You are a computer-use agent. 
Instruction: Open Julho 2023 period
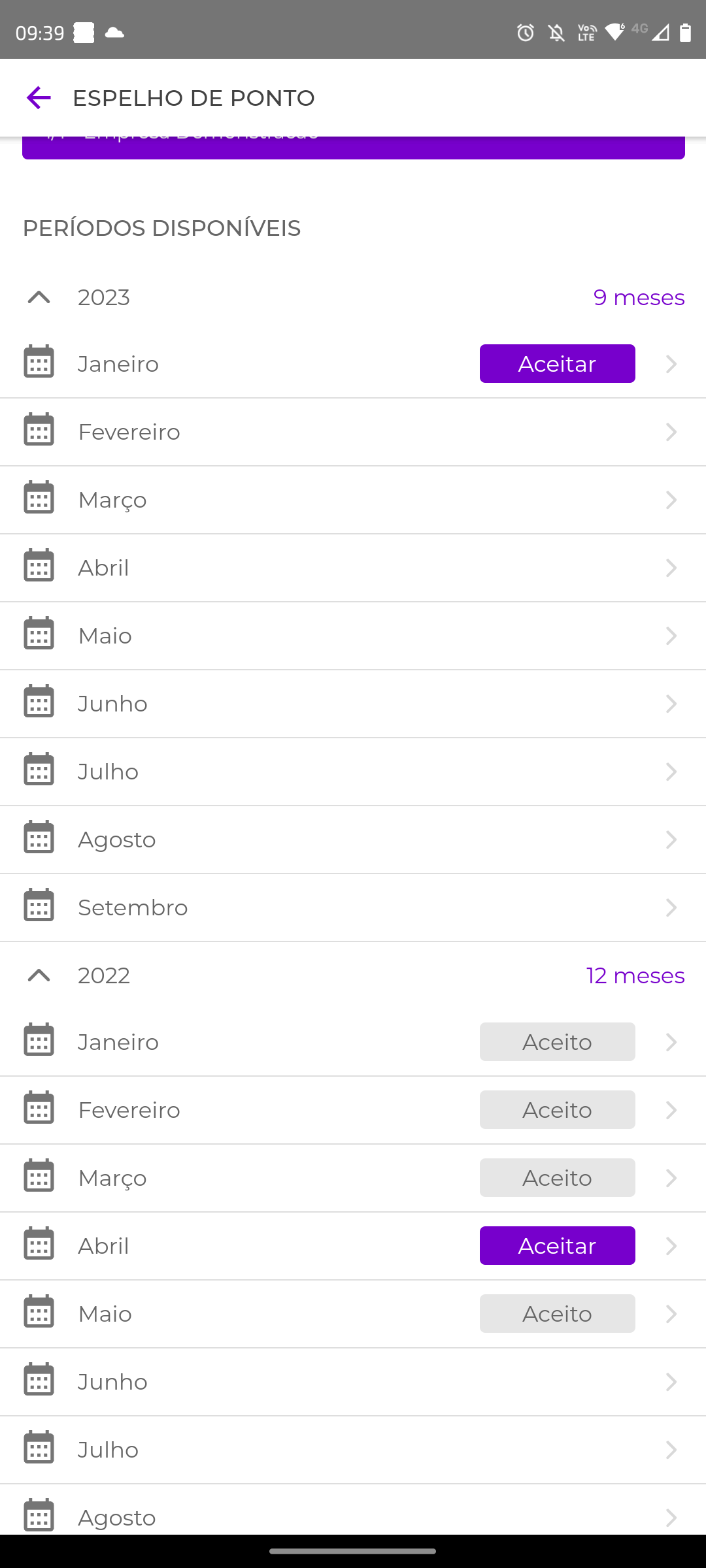(x=353, y=772)
